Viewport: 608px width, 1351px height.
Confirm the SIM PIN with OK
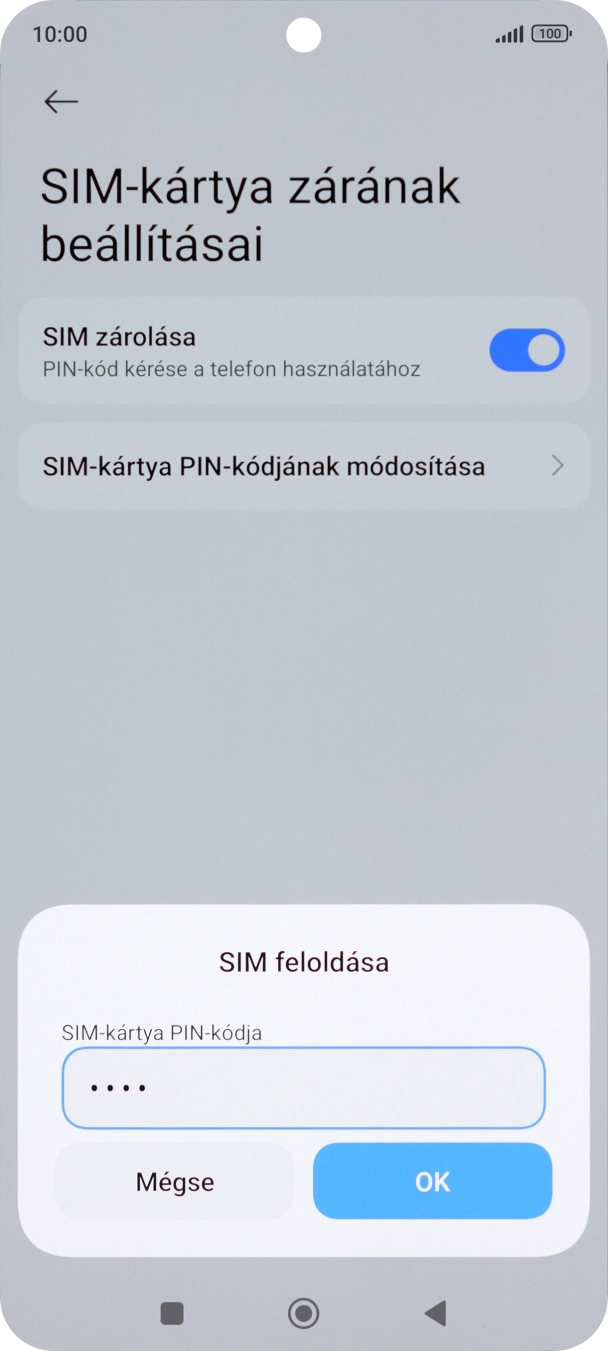[x=432, y=1181]
